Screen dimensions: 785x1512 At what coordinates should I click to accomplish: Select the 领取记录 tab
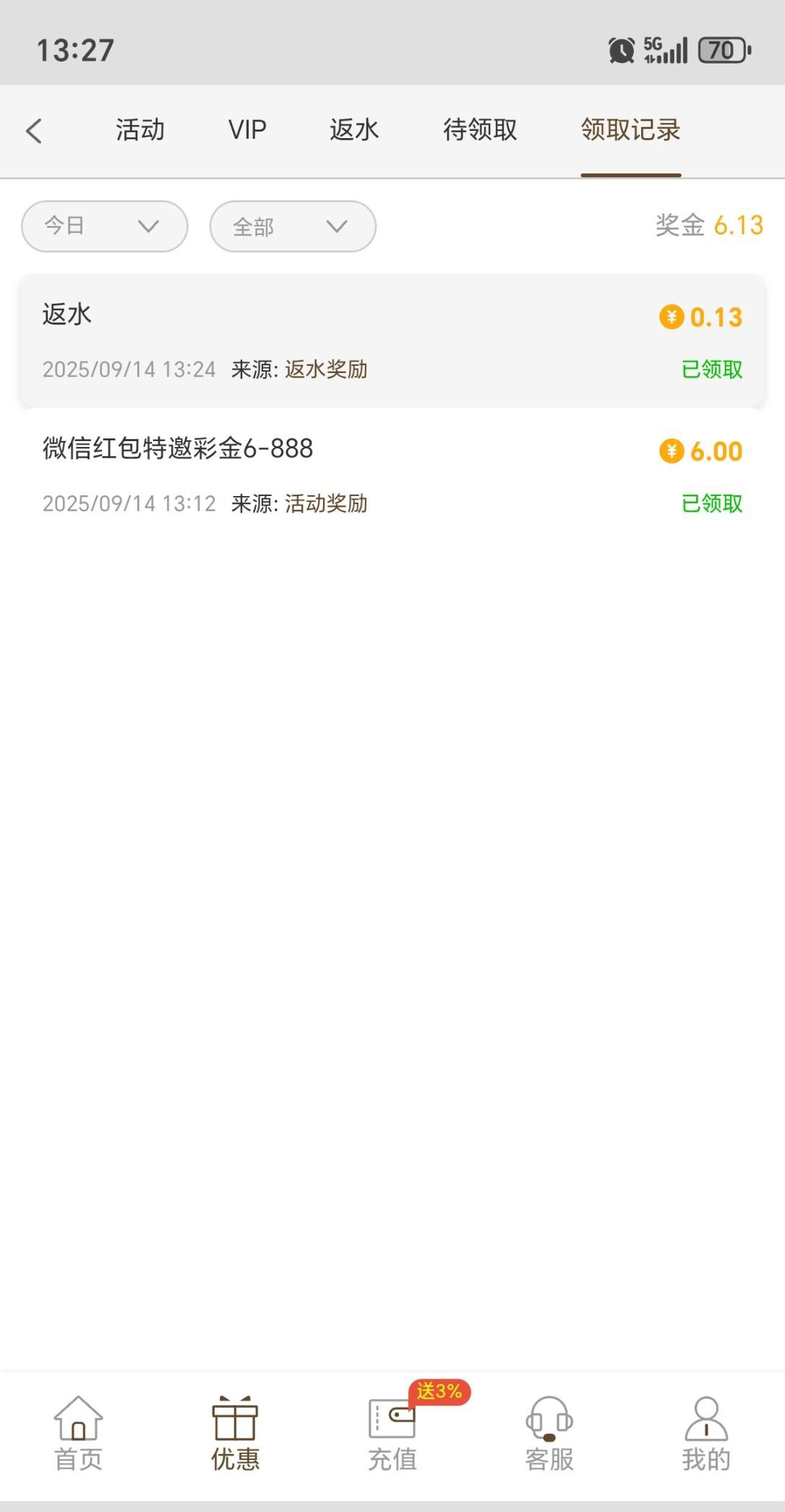630,130
